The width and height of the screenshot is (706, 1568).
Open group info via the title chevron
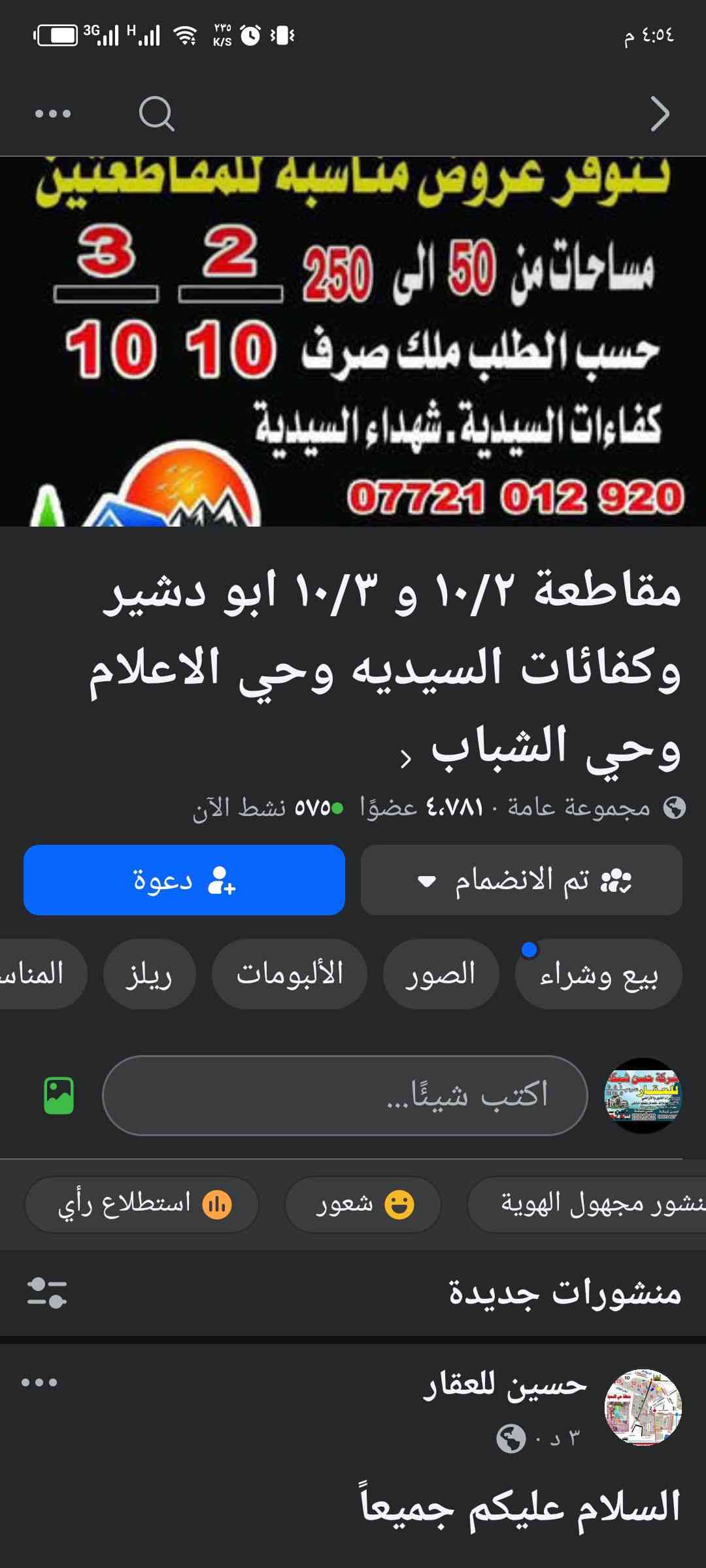(x=406, y=758)
